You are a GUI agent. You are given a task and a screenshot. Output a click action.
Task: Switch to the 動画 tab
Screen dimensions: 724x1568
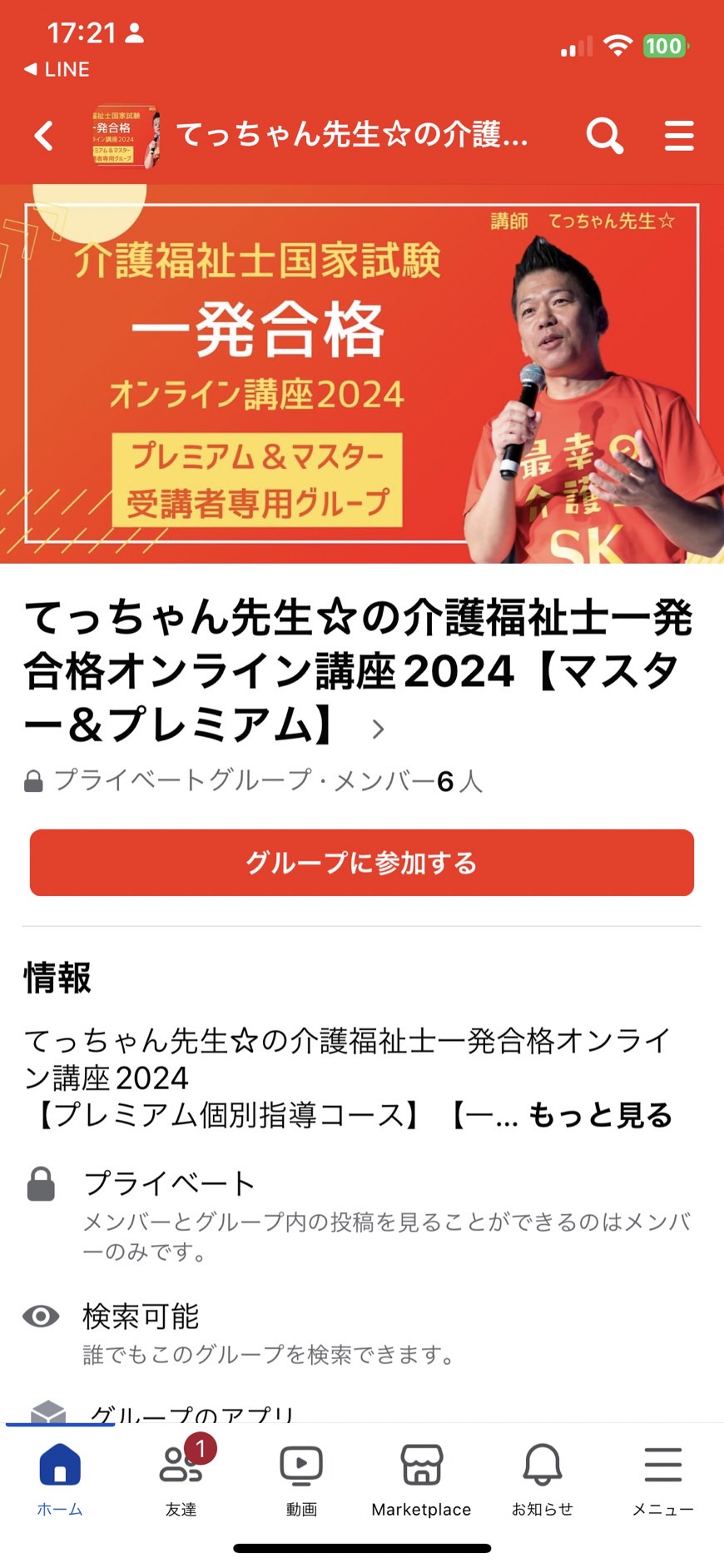pos(301,1480)
